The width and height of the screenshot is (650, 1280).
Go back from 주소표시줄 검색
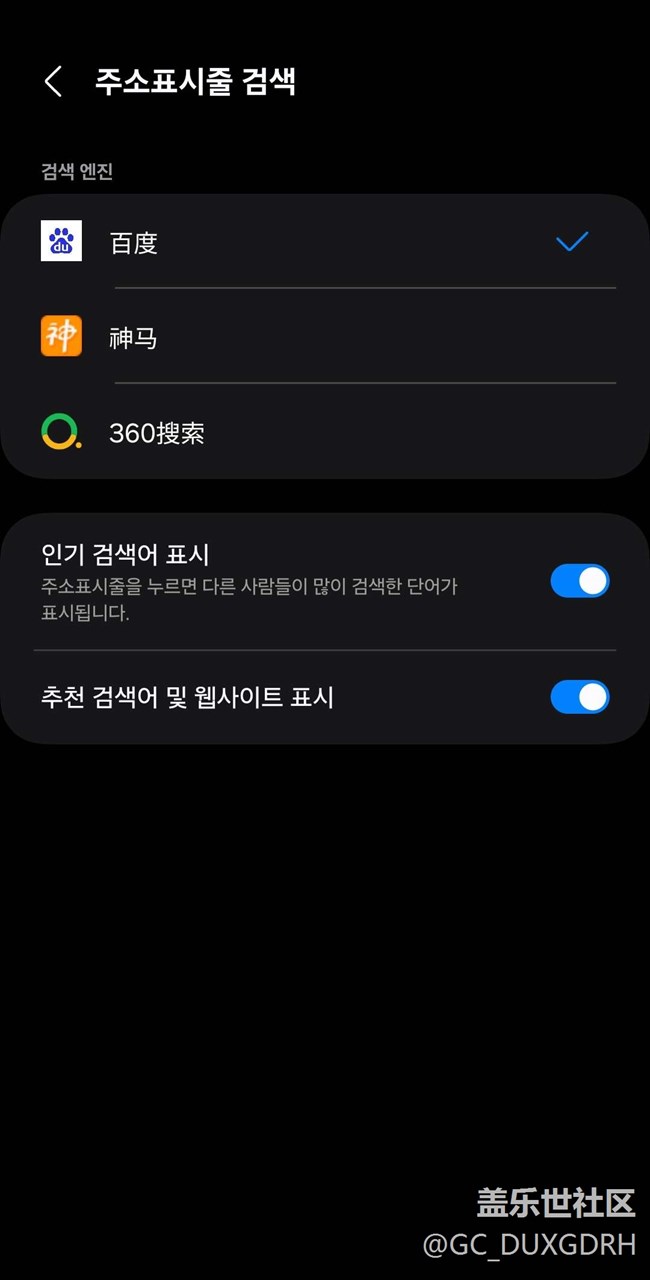click(x=54, y=82)
